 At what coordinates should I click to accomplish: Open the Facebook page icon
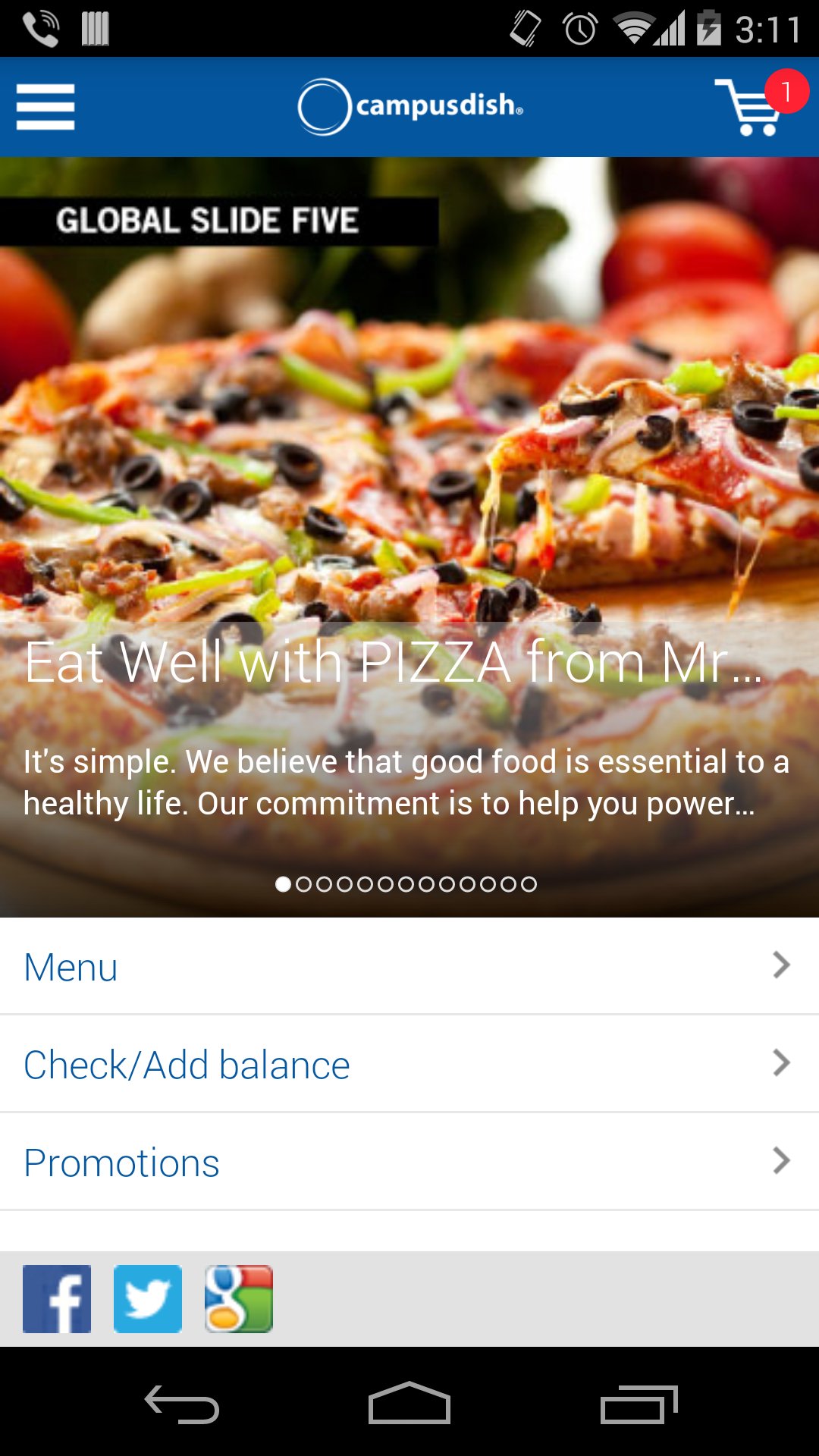57,1299
